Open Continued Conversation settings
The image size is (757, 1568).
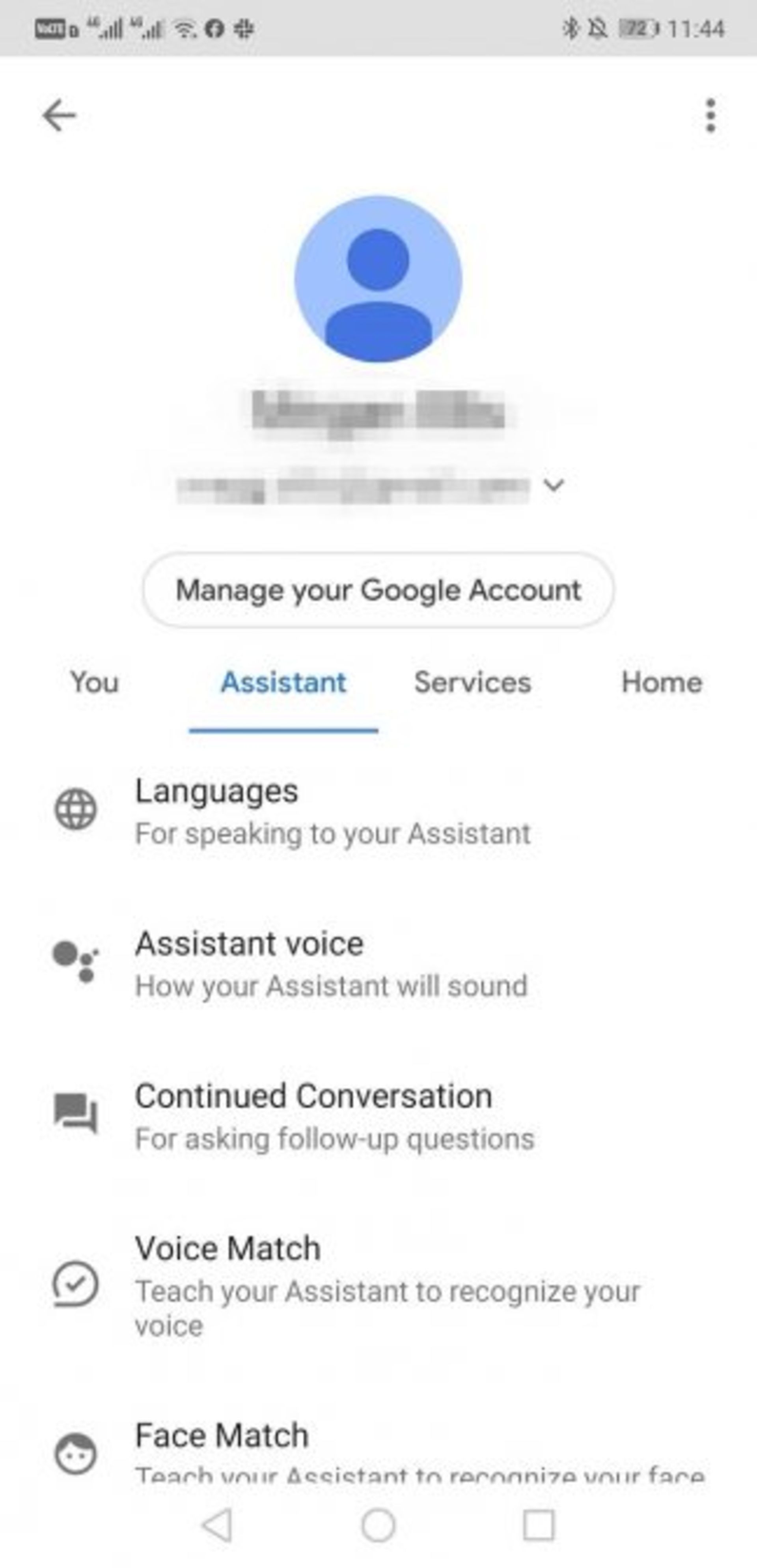pyautogui.click(x=334, y=1116)
